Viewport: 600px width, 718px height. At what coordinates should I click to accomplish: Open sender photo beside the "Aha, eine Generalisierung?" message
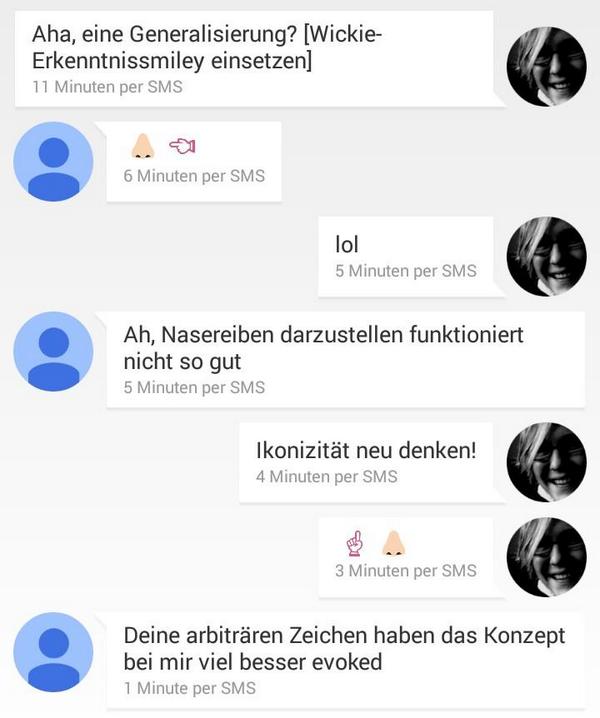[546, 66]
